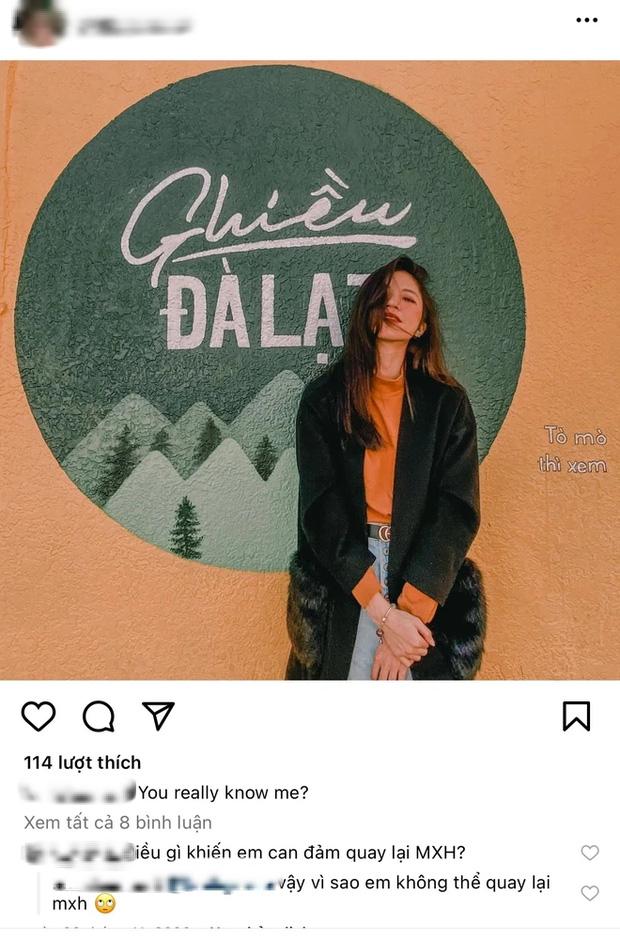Share post via paper plane icon
The image size is (620, 939).
click(158, 715)
